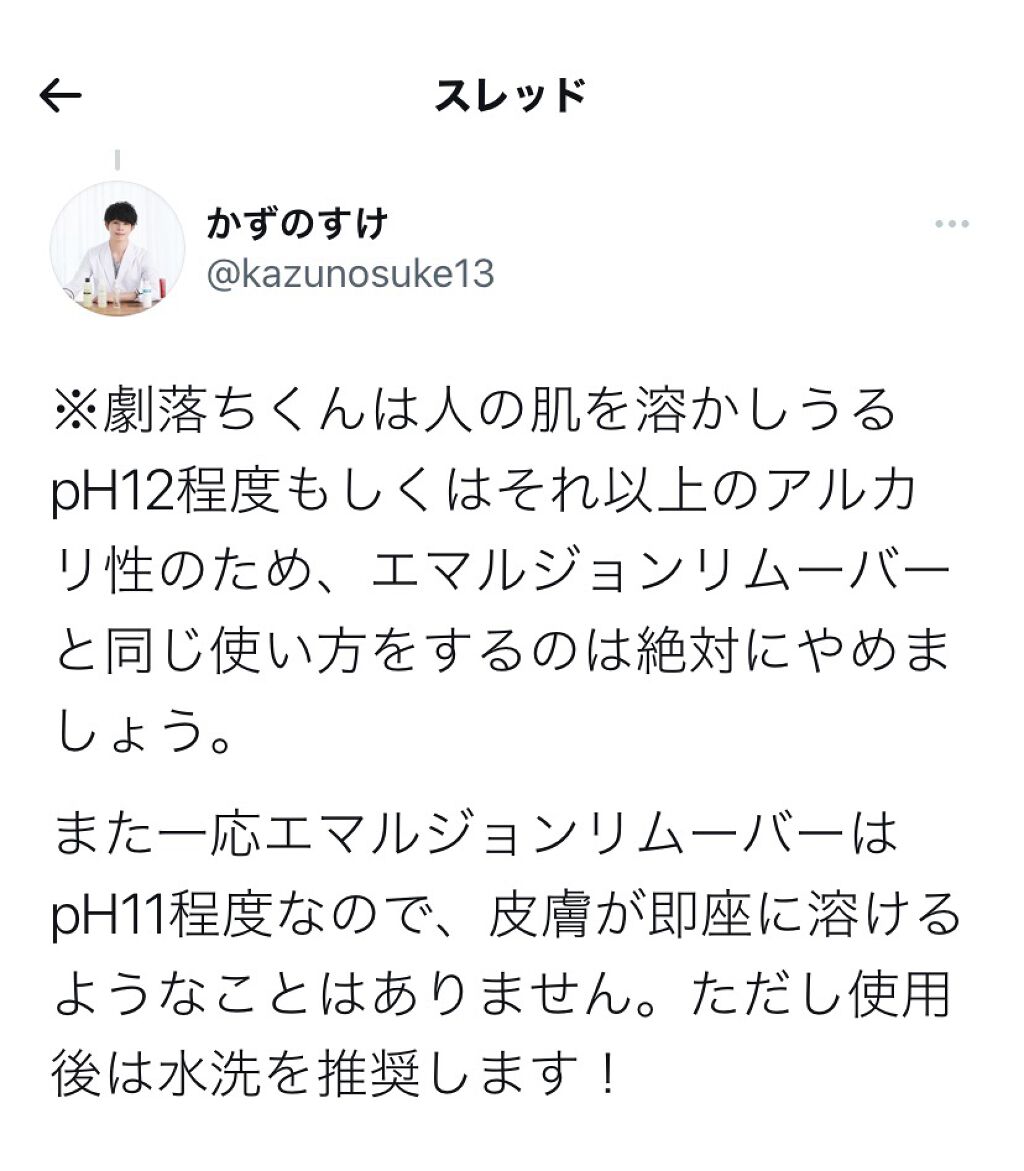This screenshot has width=1024, height=1171.
Task: Go back from the thread view
Action: point(60,96)
